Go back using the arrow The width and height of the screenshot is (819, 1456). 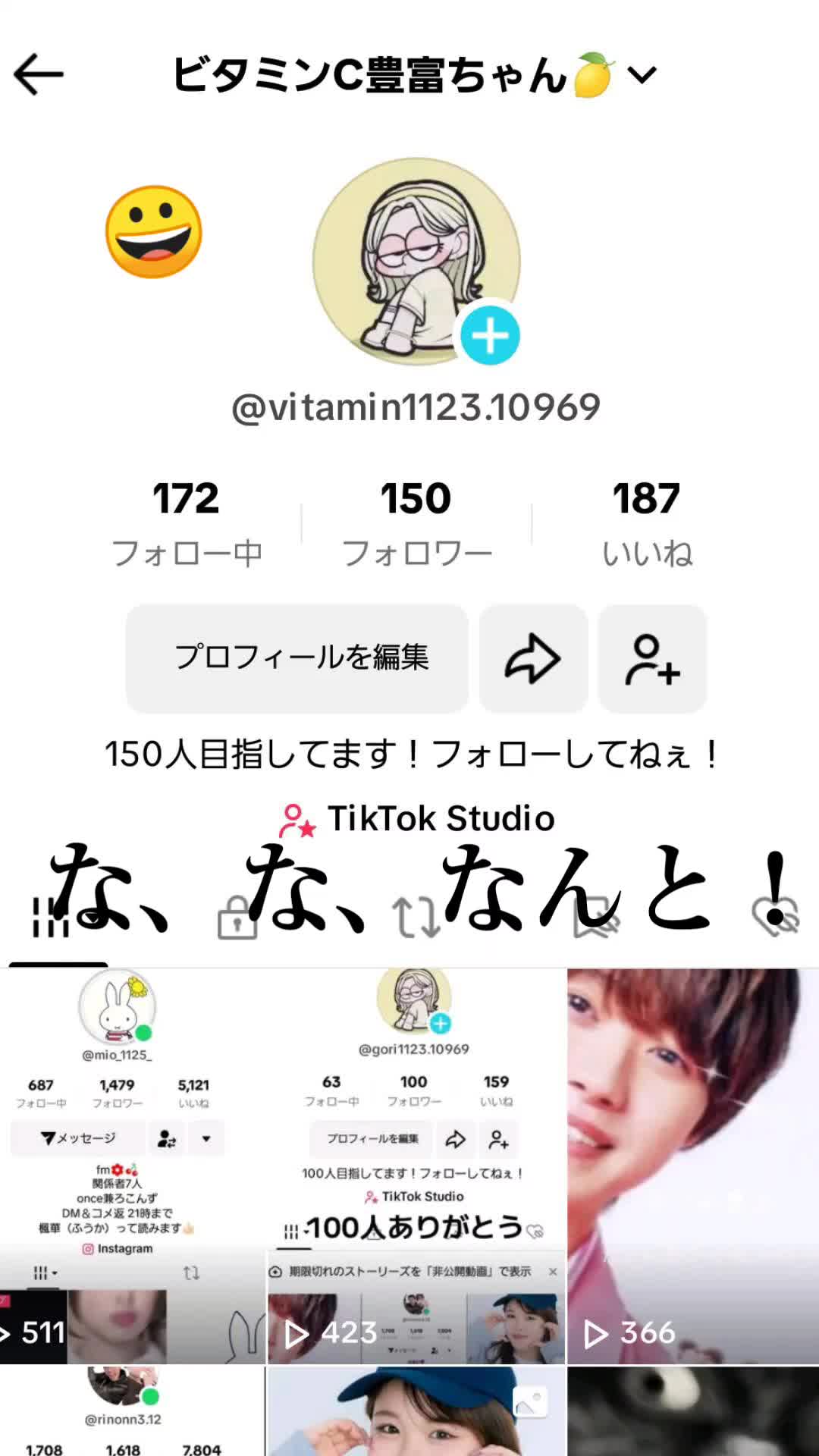38,74
